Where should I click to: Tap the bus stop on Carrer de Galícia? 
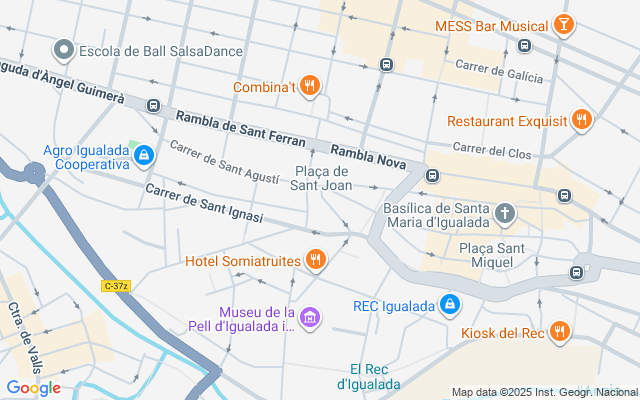pos(525,45)
